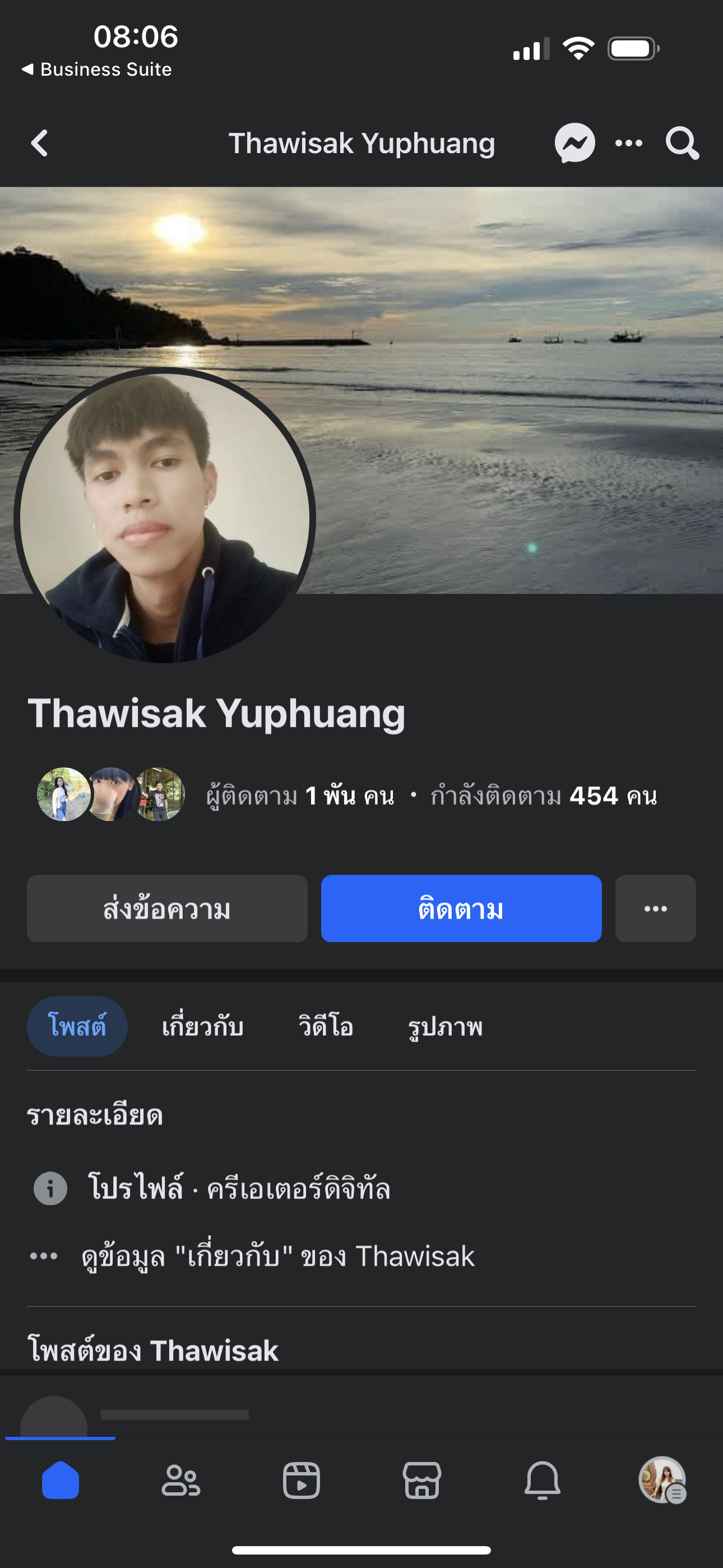Open the video Reels tab

coord(302,1481)
